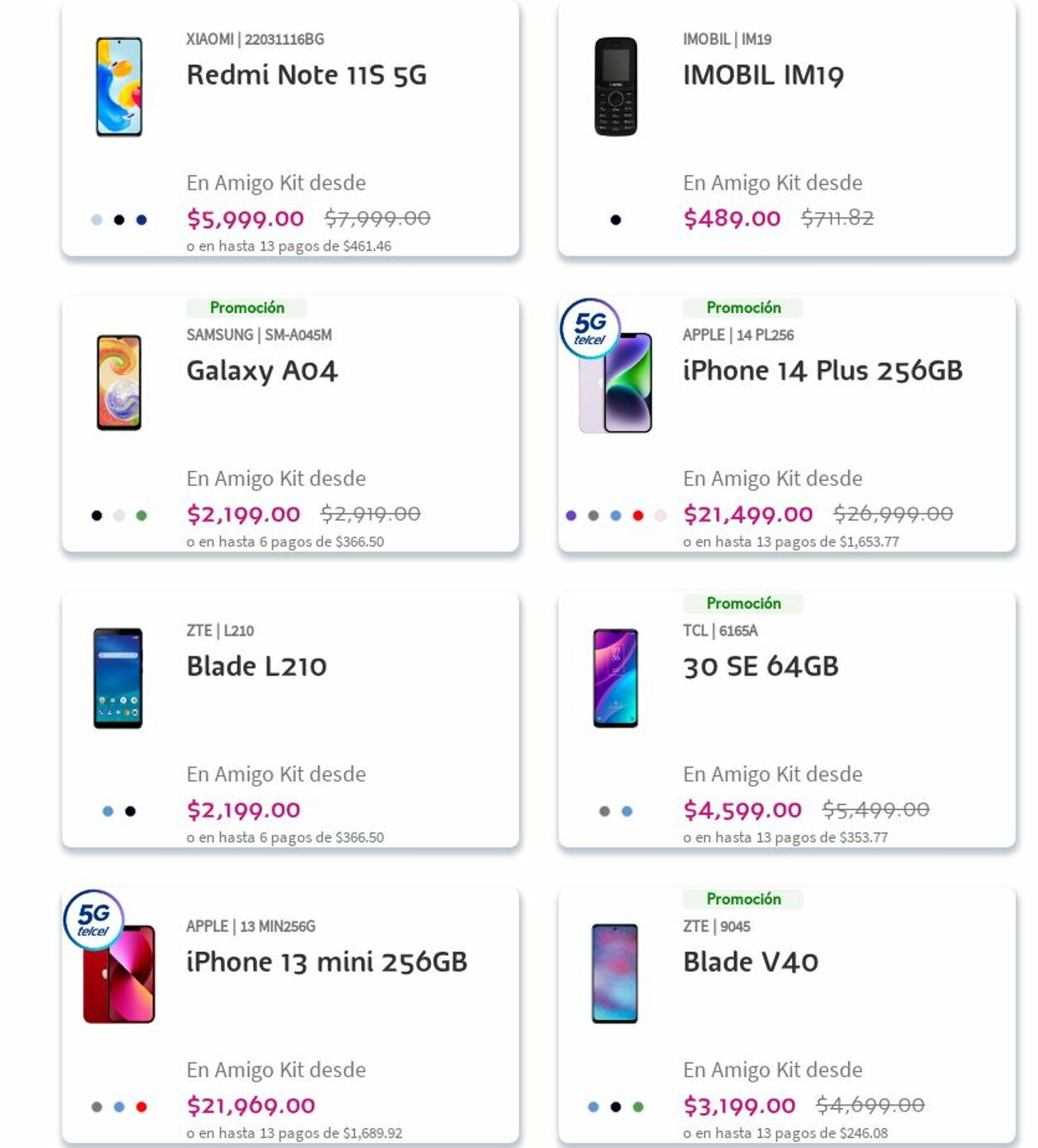Image resolution: width=1038 pixels, height=1148 pixels.
Task: Select the black color for Blade L210
Action: (130, 812)
